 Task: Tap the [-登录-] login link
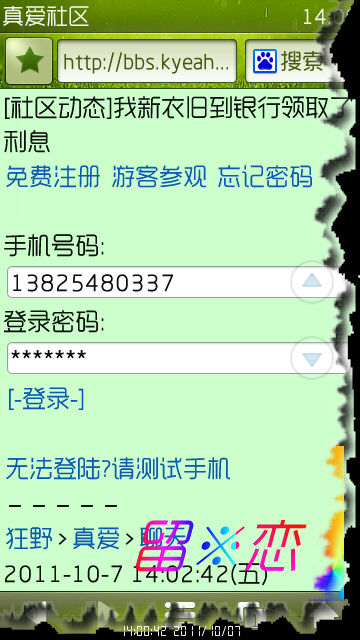tap(46, 399)
